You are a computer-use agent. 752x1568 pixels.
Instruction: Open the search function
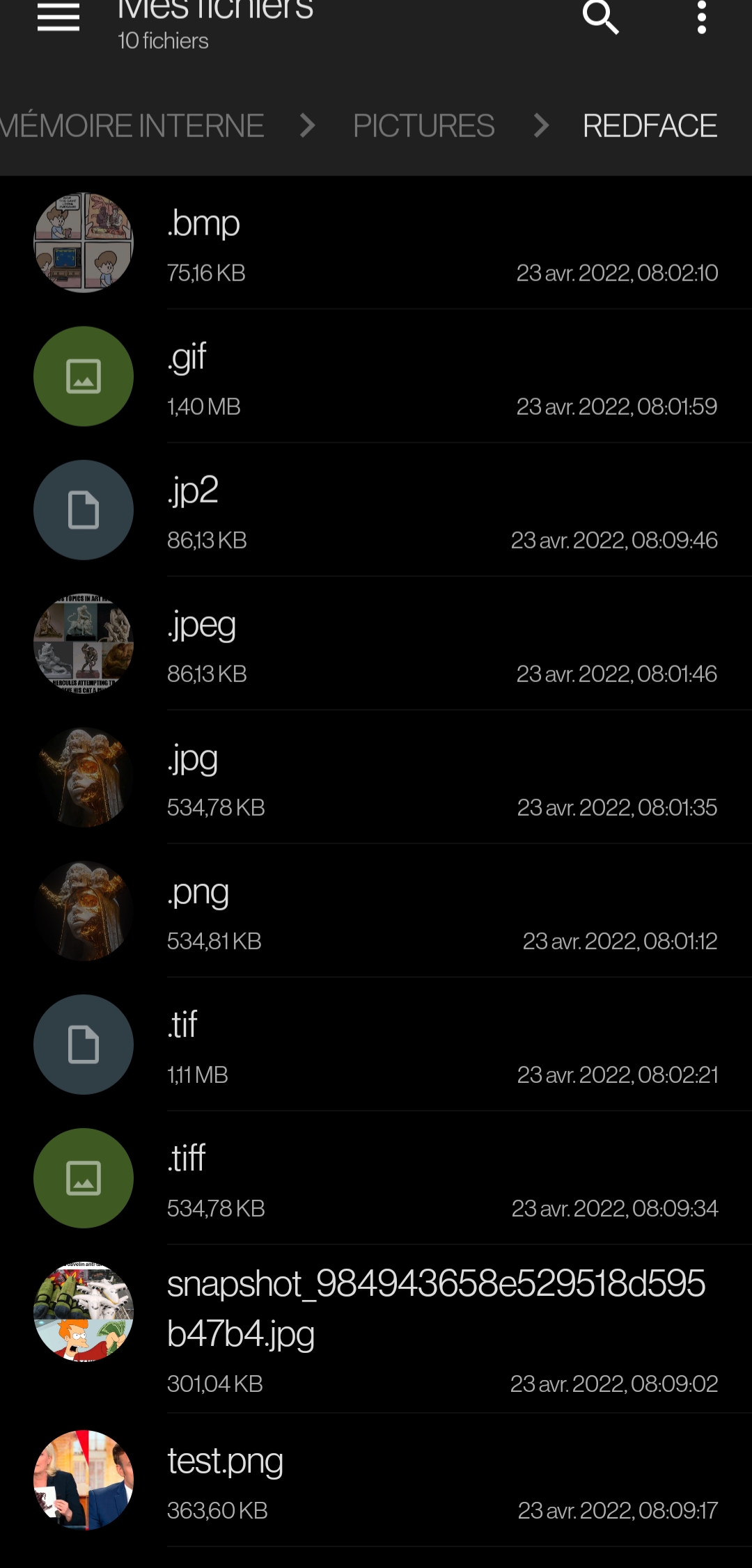601,17
